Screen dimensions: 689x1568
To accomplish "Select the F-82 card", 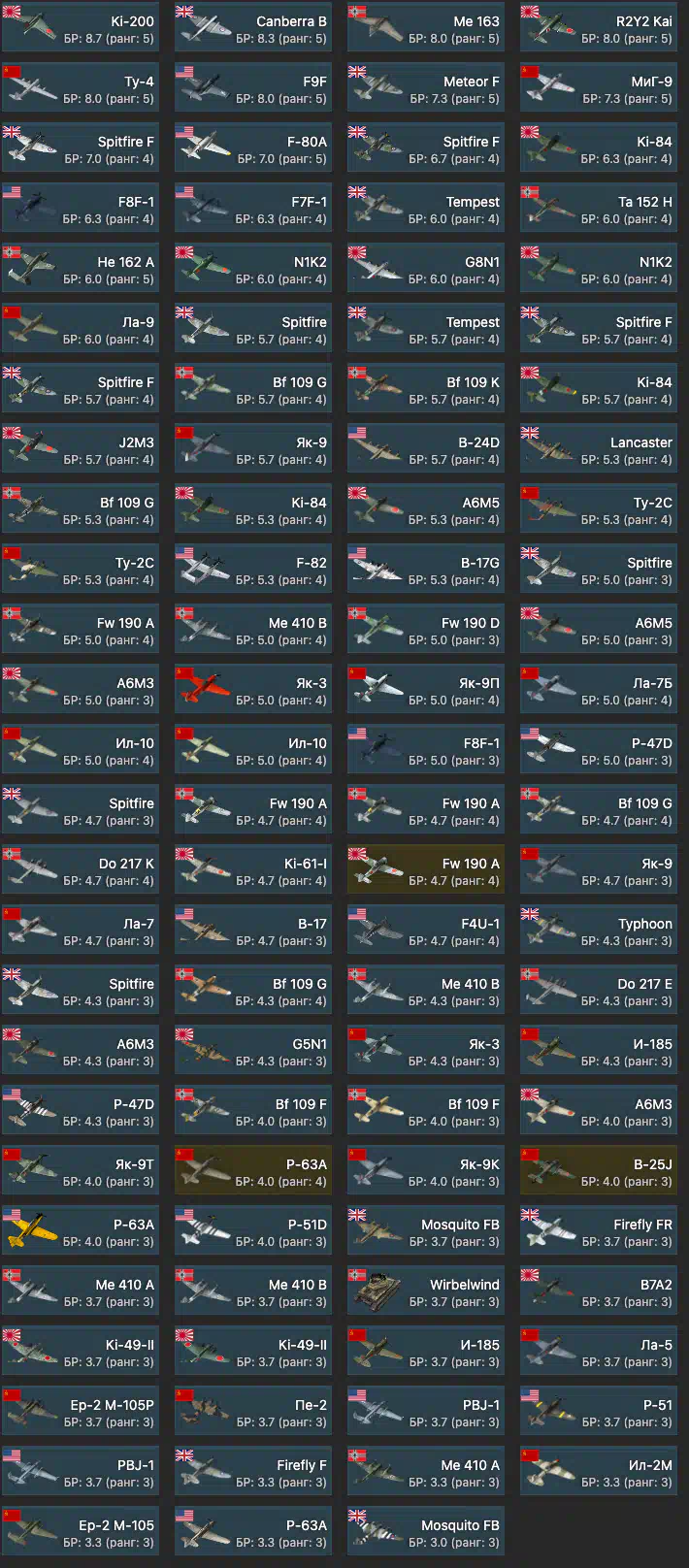I will (253, 570).
